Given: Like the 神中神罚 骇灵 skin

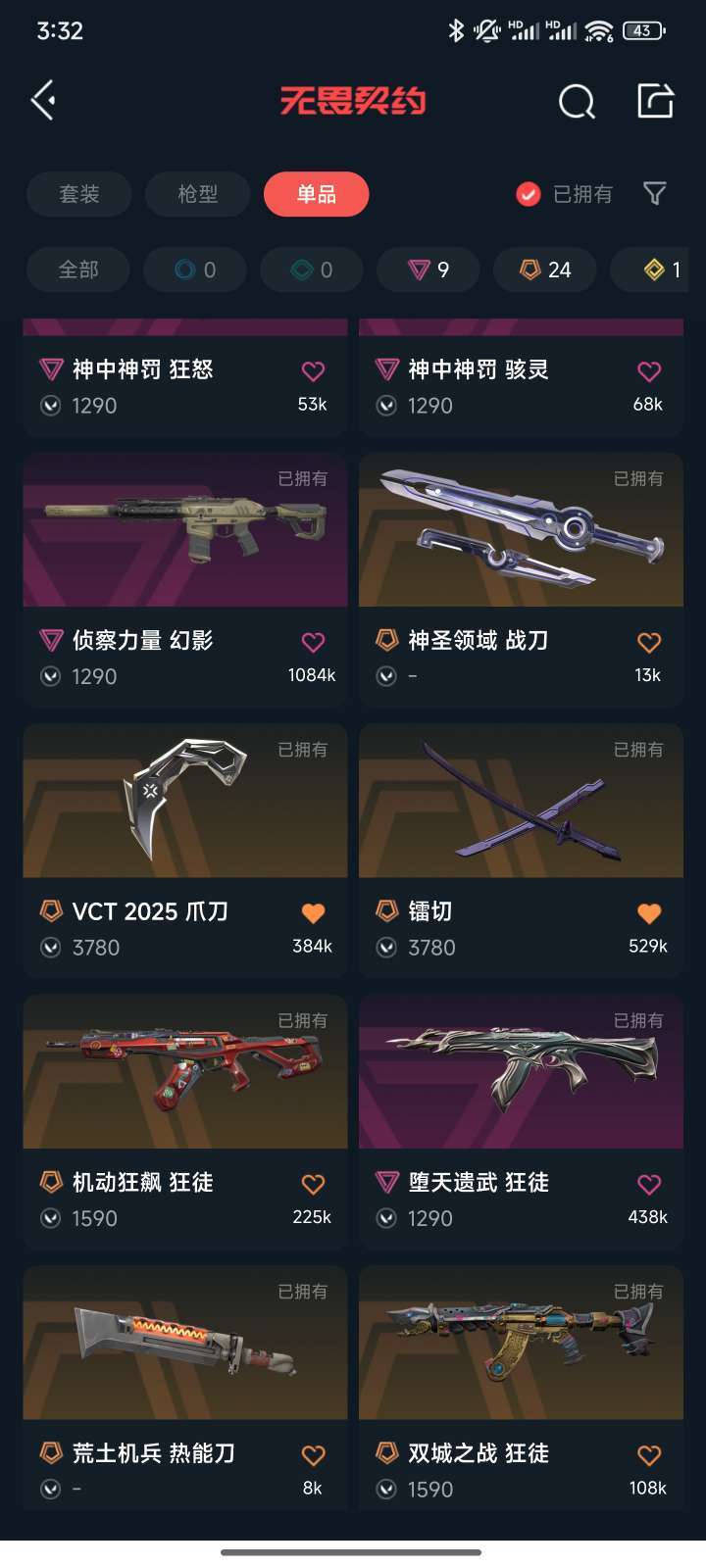Looking at the screenshot, I should tap(649, 371).
